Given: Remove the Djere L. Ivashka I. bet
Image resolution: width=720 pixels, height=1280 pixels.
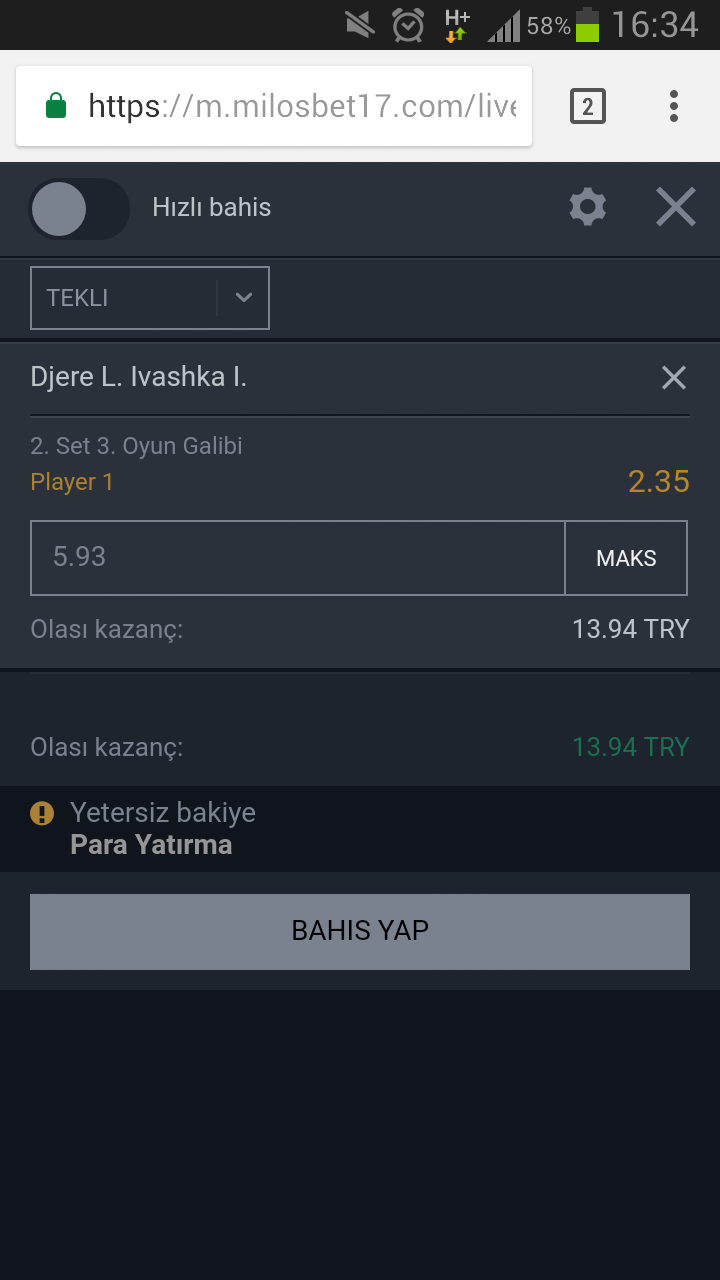Looking at the screenshot, I should (x=674, y=377).
